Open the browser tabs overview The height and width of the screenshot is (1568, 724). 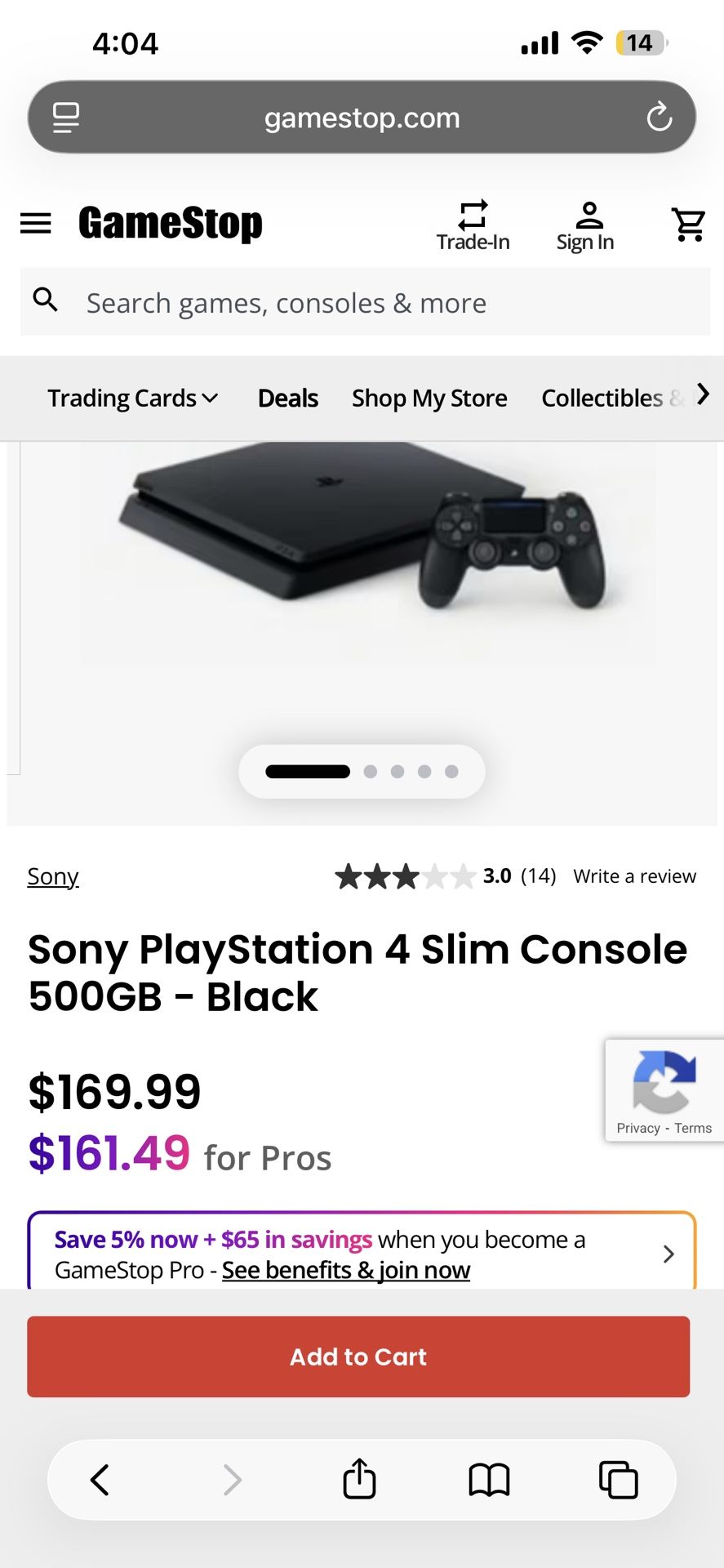(618, 1479)
